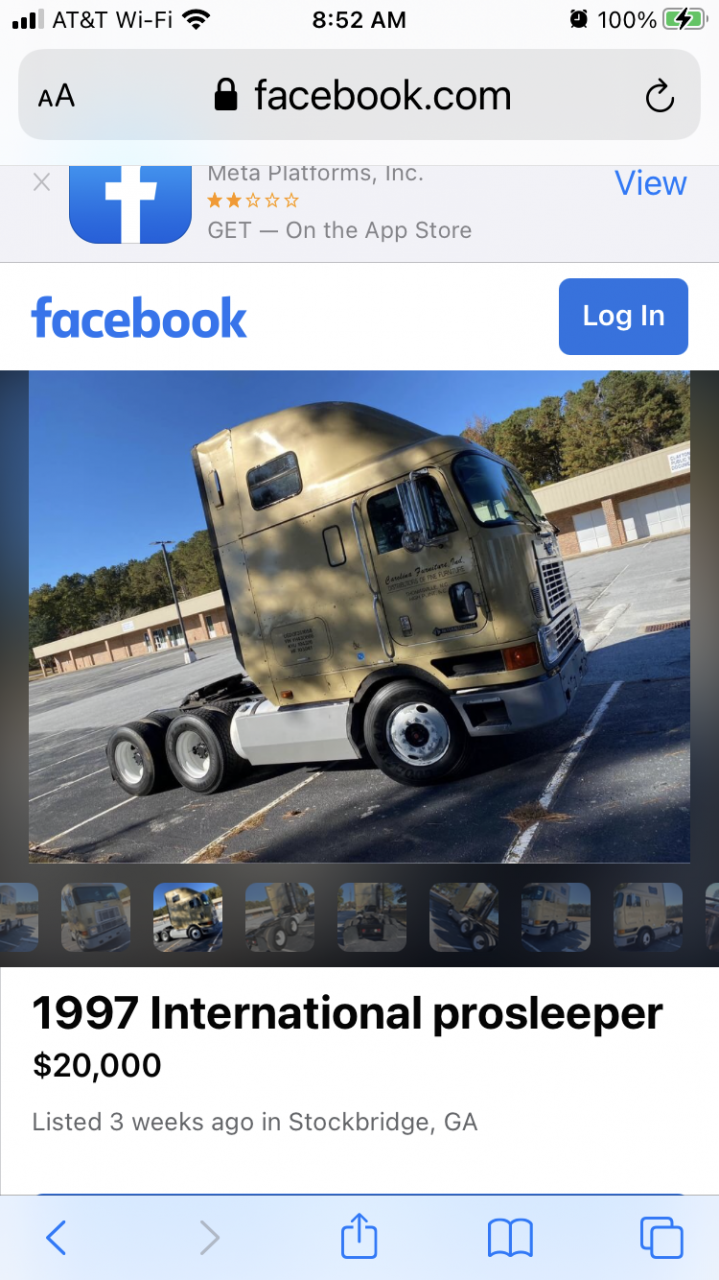
Task: Open the main truck photo
Action: click(x=359, y=616)
